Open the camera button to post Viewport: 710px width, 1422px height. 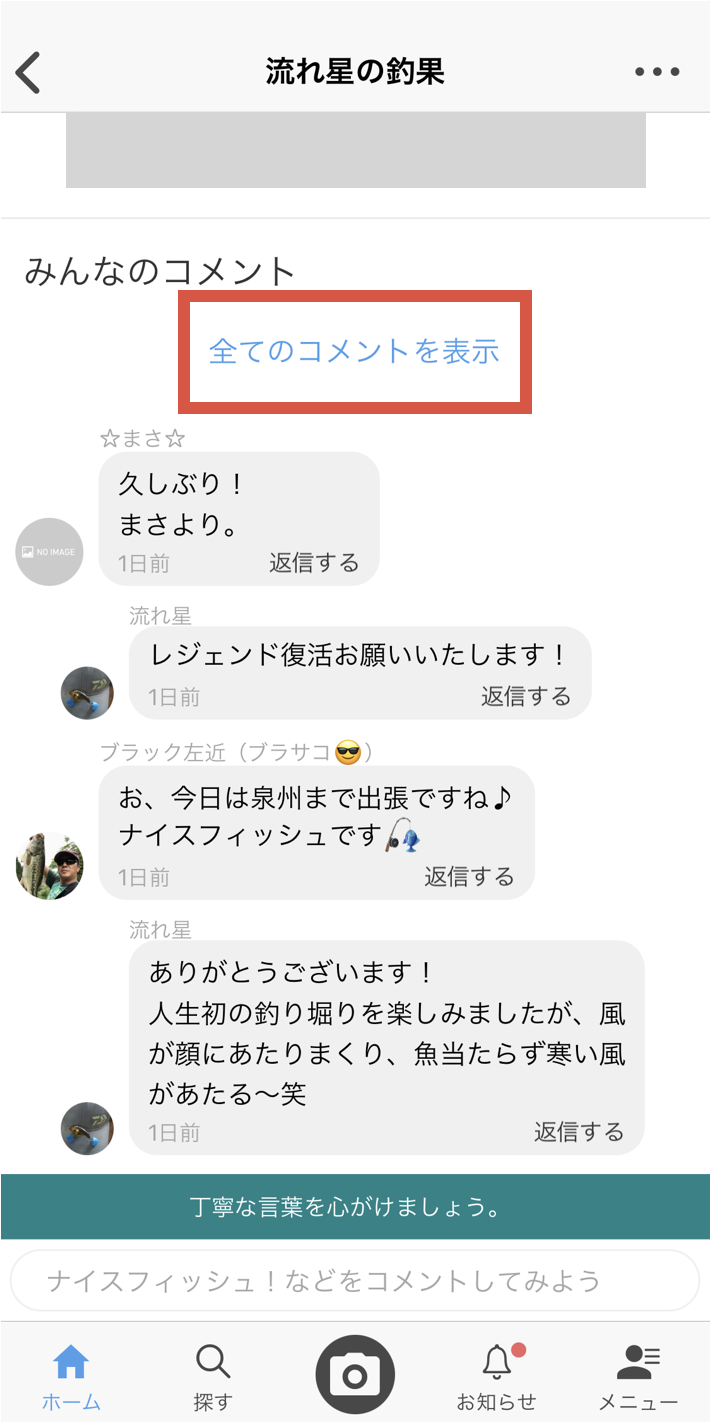(355, 1375)
